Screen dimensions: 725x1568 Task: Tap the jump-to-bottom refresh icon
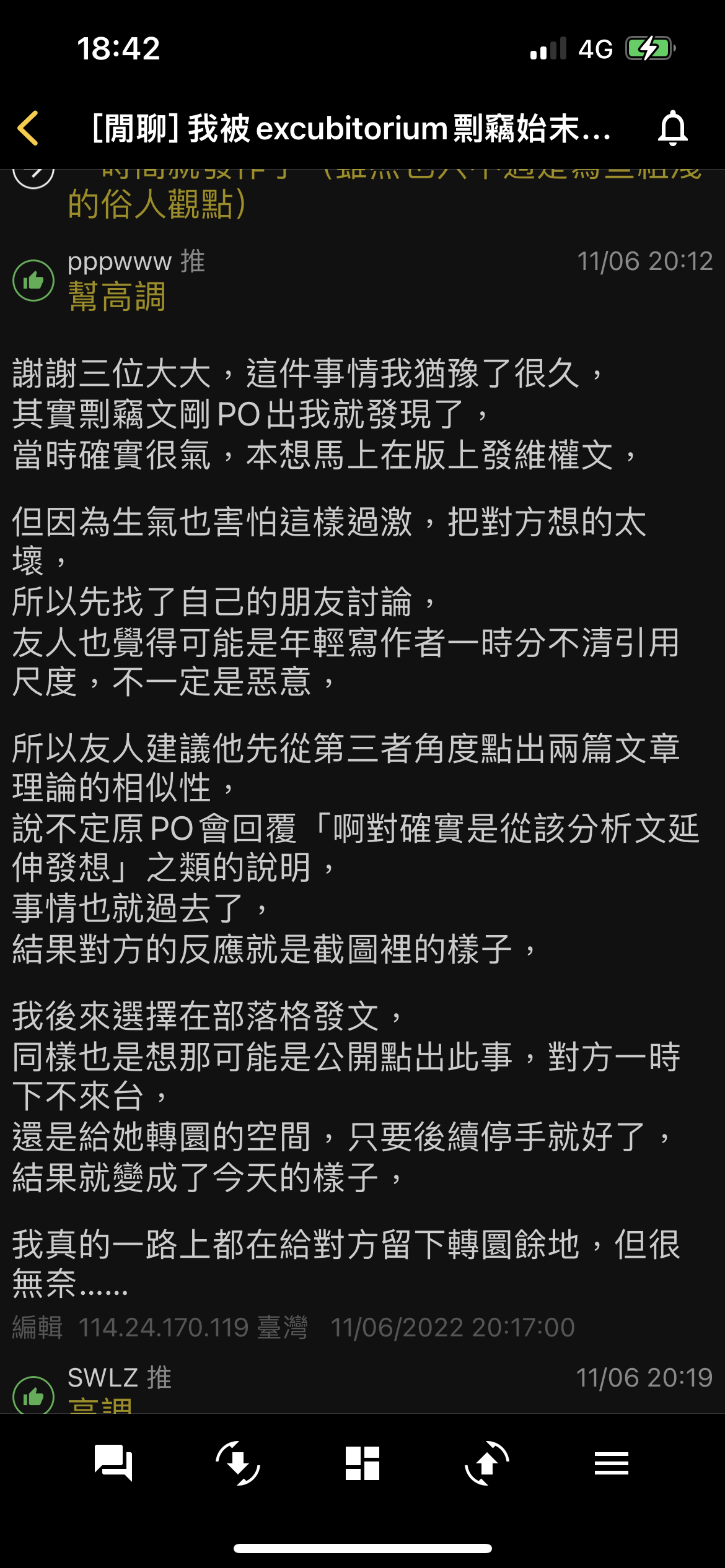pos(238,1463)
